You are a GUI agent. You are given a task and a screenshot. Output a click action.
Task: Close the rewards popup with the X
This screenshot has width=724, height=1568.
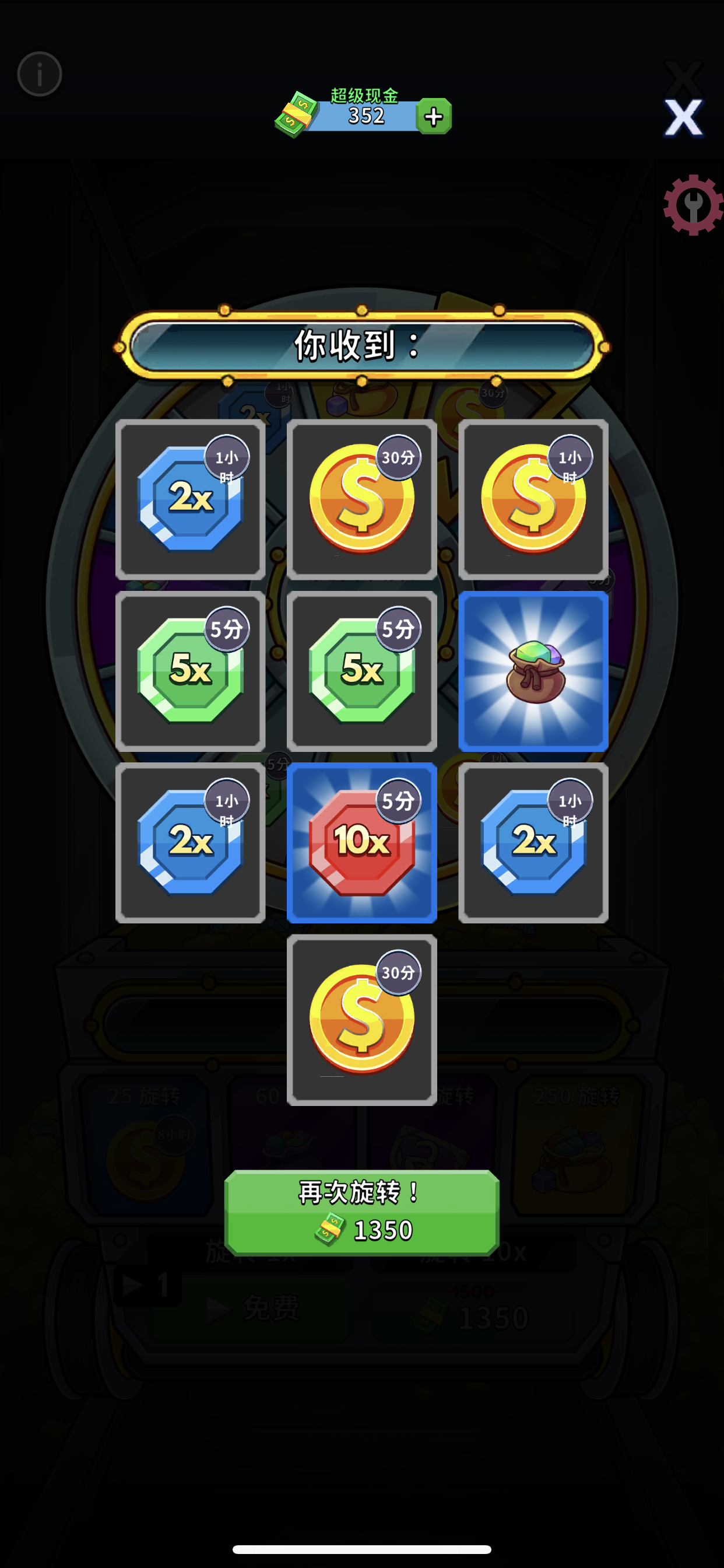pyautogui.click(x=683, y=117)
